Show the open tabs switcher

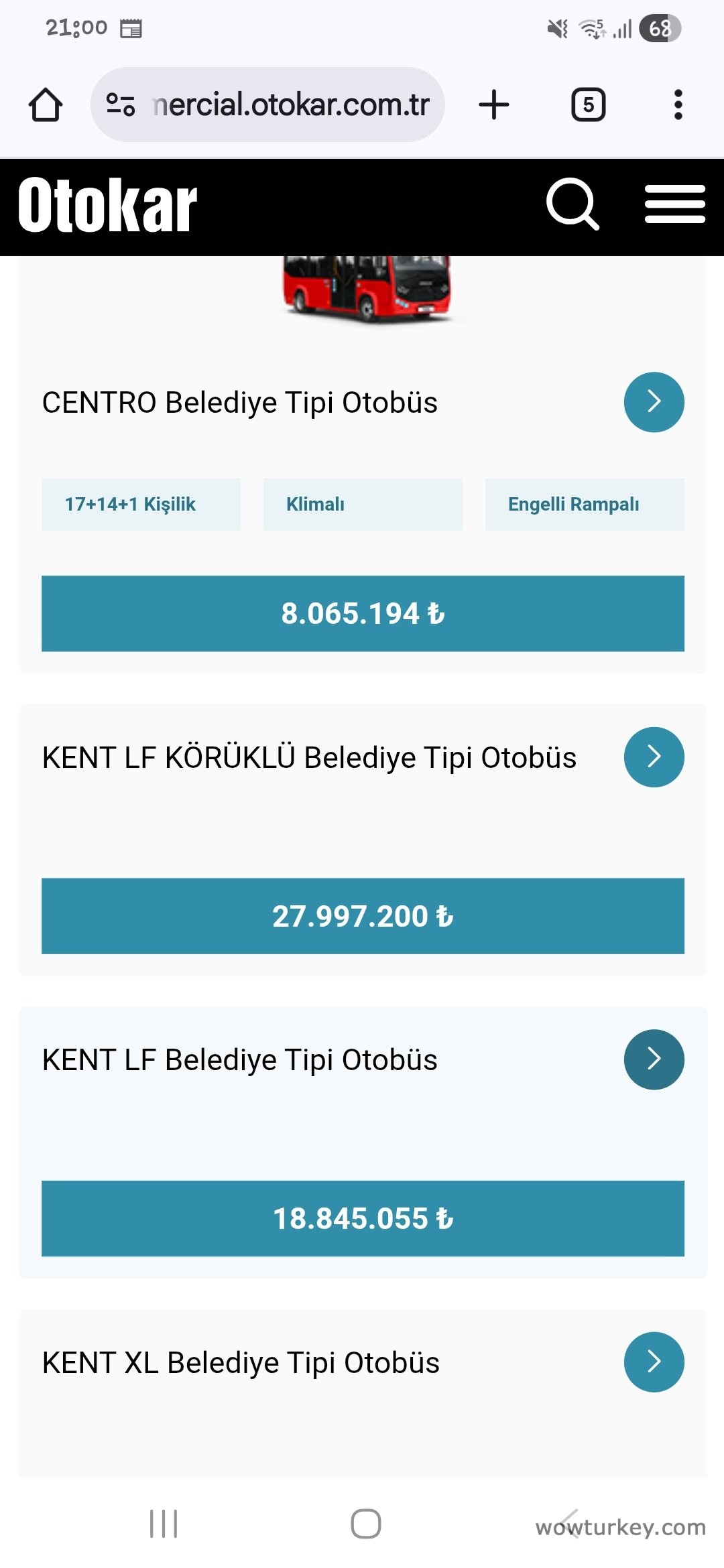pos(588,105)
